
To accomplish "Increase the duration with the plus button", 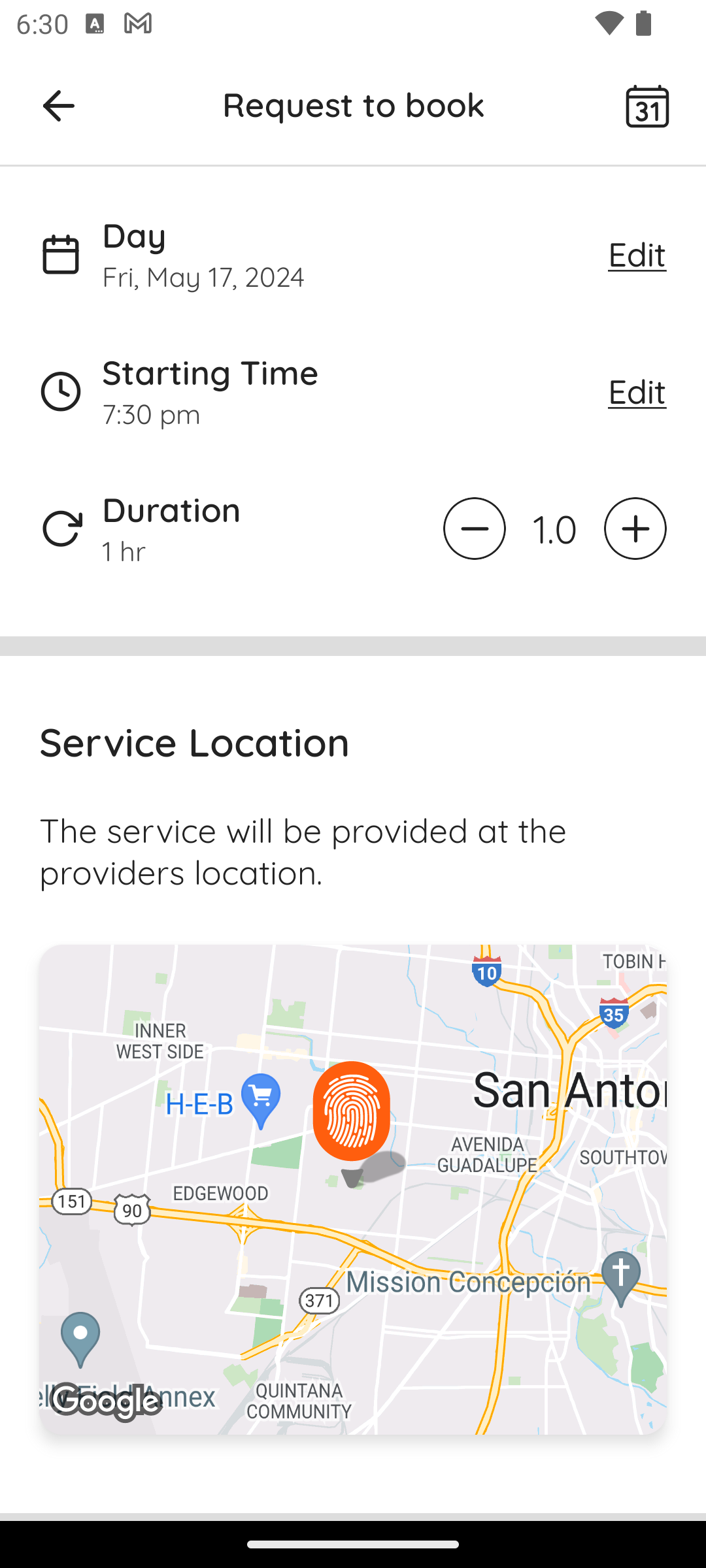I will tap(635, 529).
